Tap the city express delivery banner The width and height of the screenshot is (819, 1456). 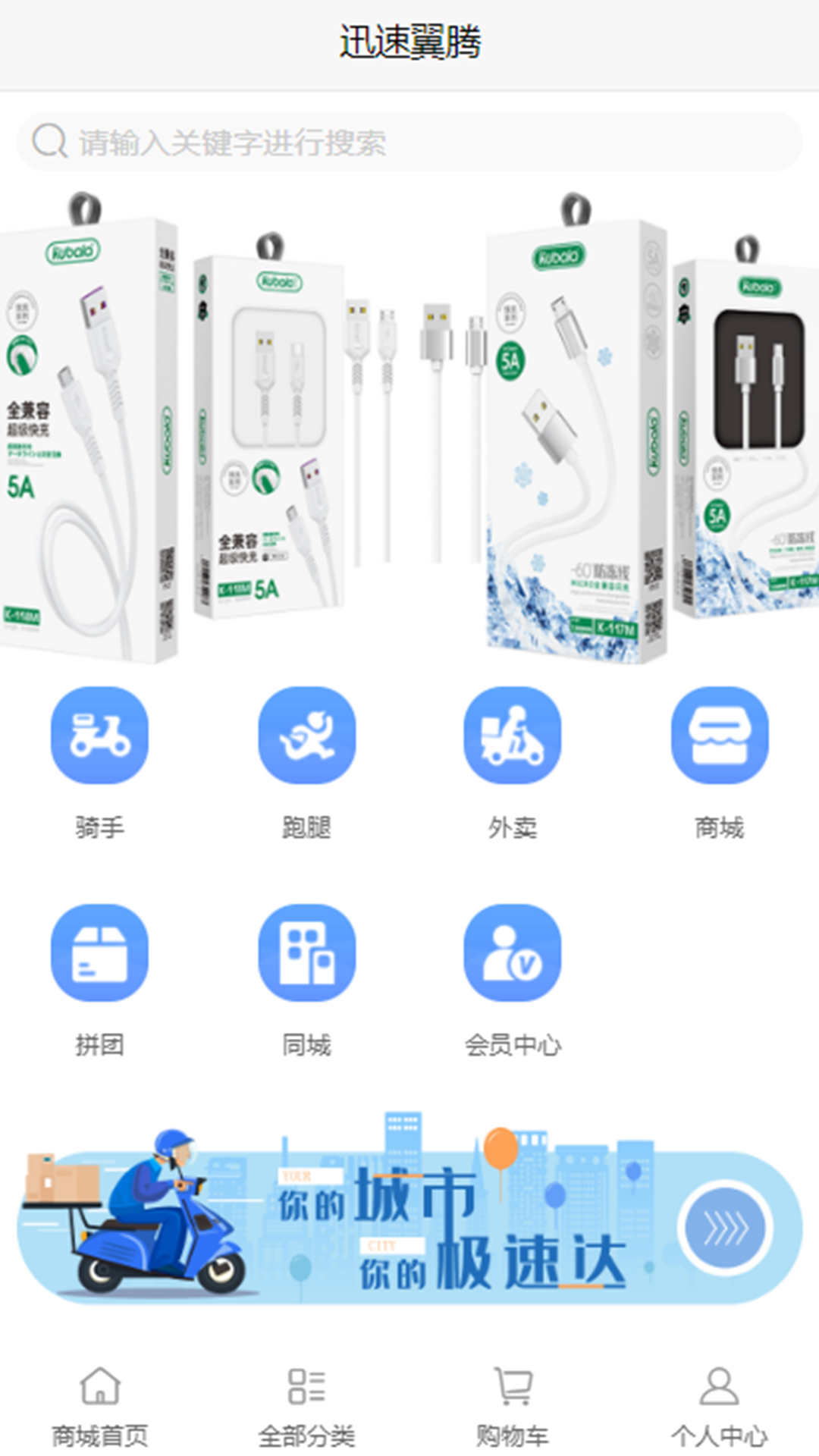[x=409, y=1210]
